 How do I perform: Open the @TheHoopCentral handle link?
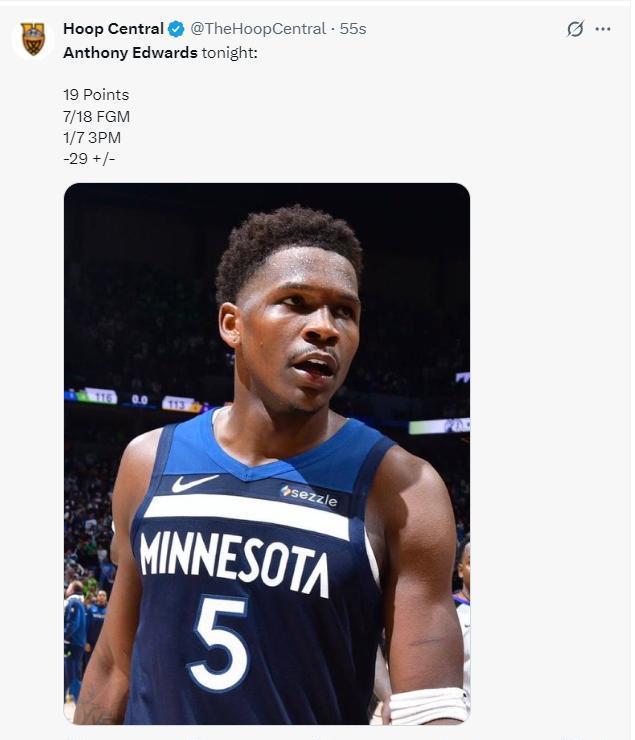(258, 29)
